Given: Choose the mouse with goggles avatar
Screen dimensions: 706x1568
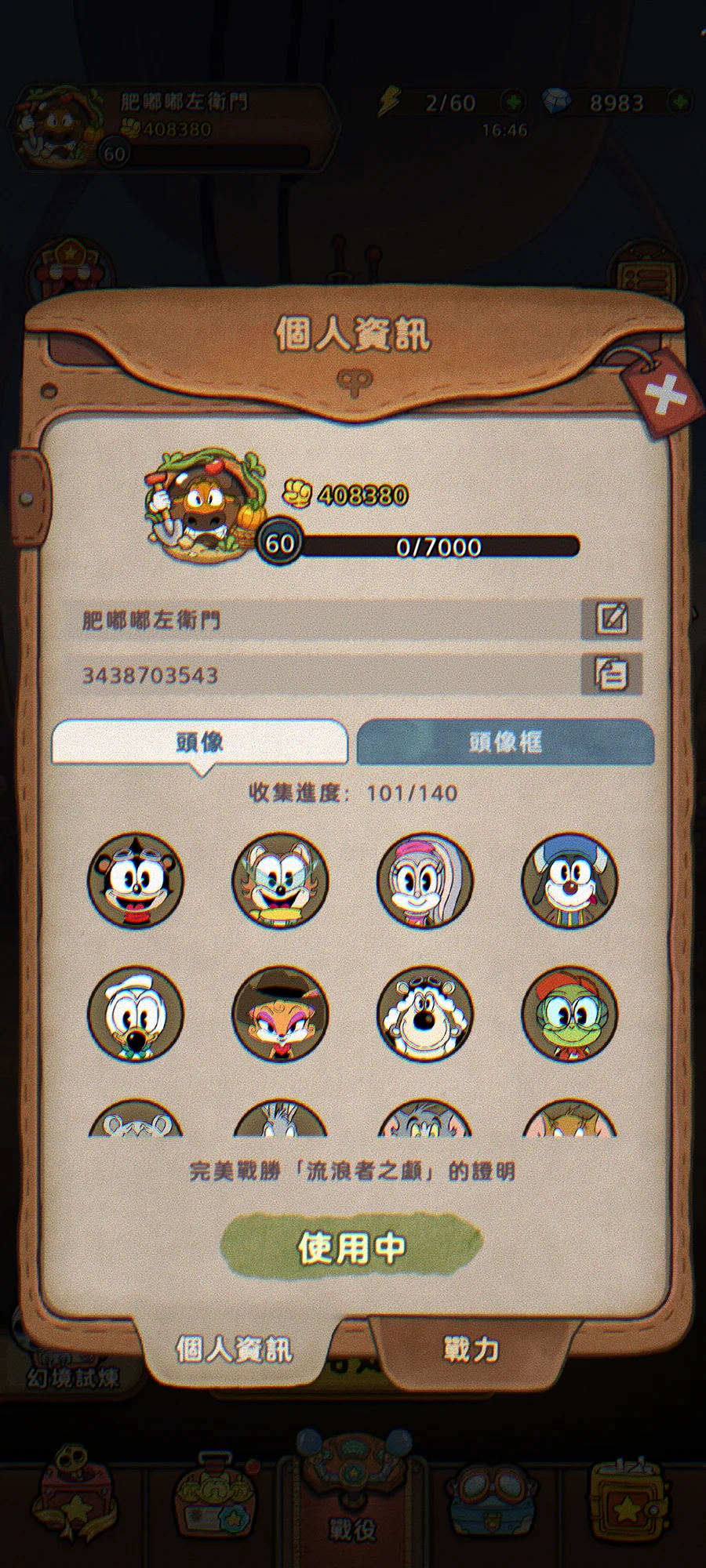Looking at the screenshot, I should point(135,880).
